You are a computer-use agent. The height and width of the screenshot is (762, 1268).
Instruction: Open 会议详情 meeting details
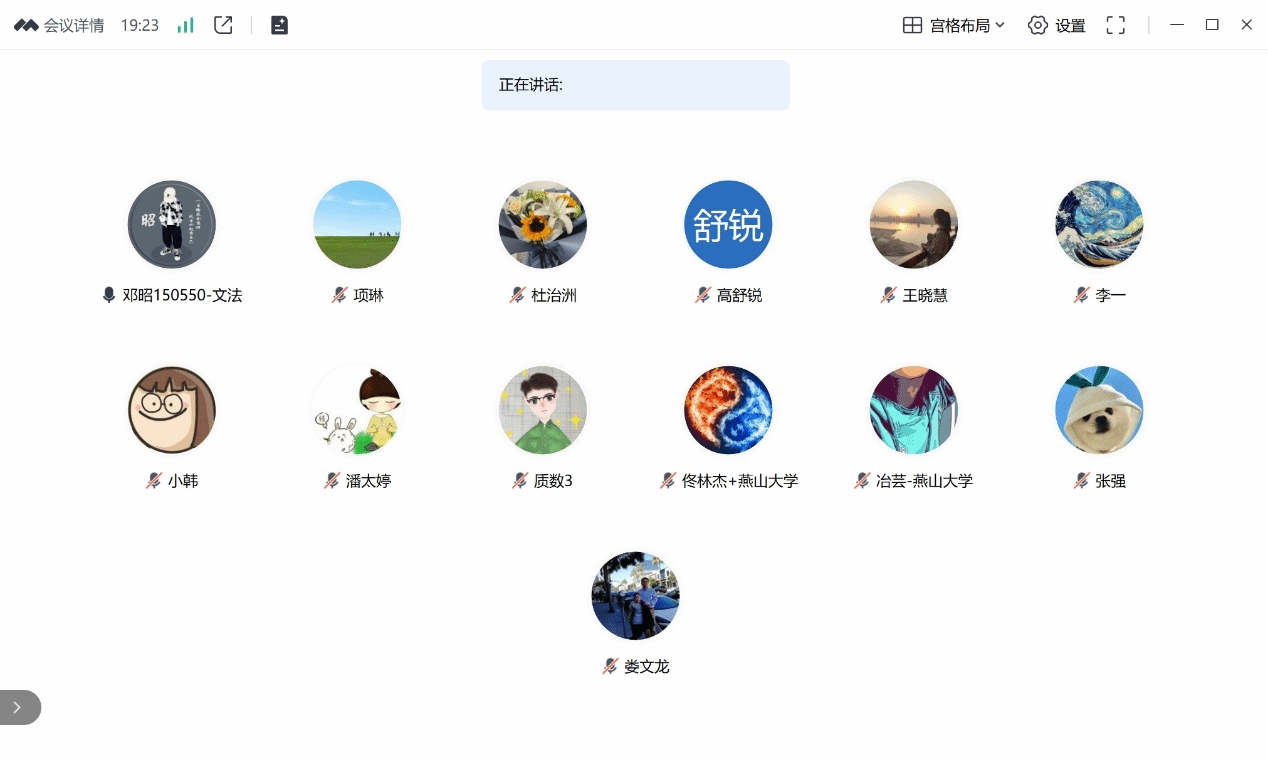click(60, 26)
